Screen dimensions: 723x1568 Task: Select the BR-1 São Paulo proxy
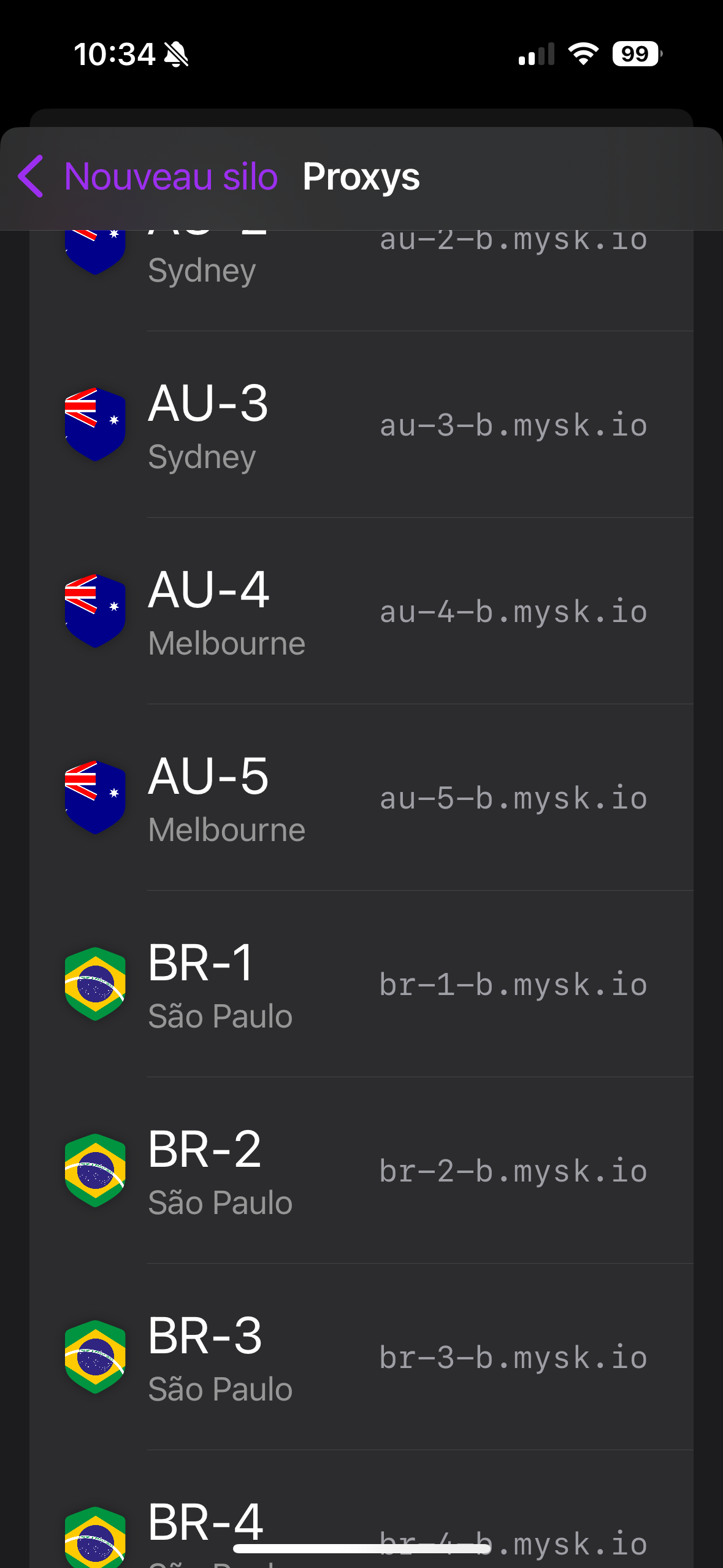point(362,984)
